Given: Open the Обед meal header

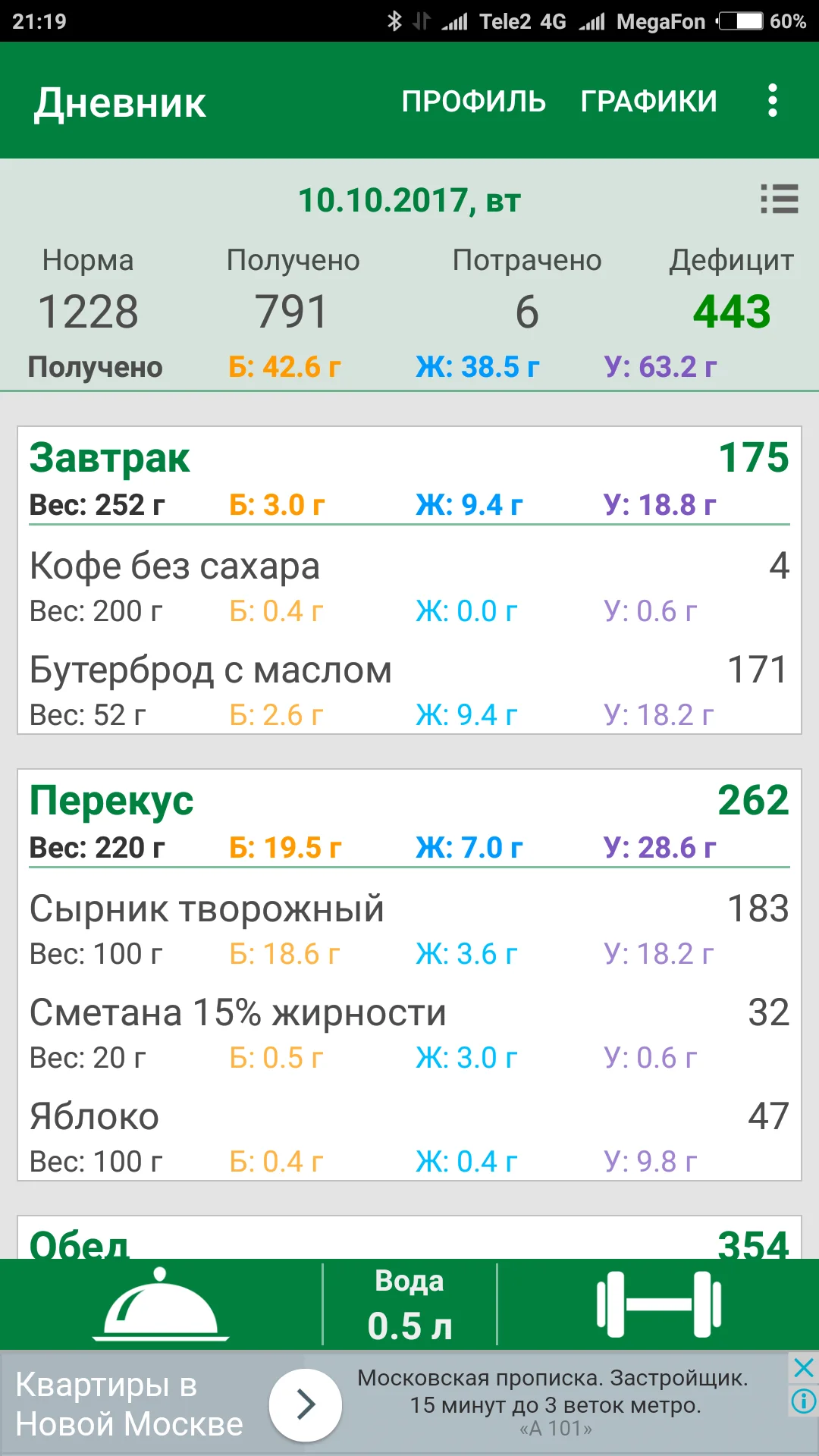Looking at the screenshot, I should click(x=409, y=1239).
